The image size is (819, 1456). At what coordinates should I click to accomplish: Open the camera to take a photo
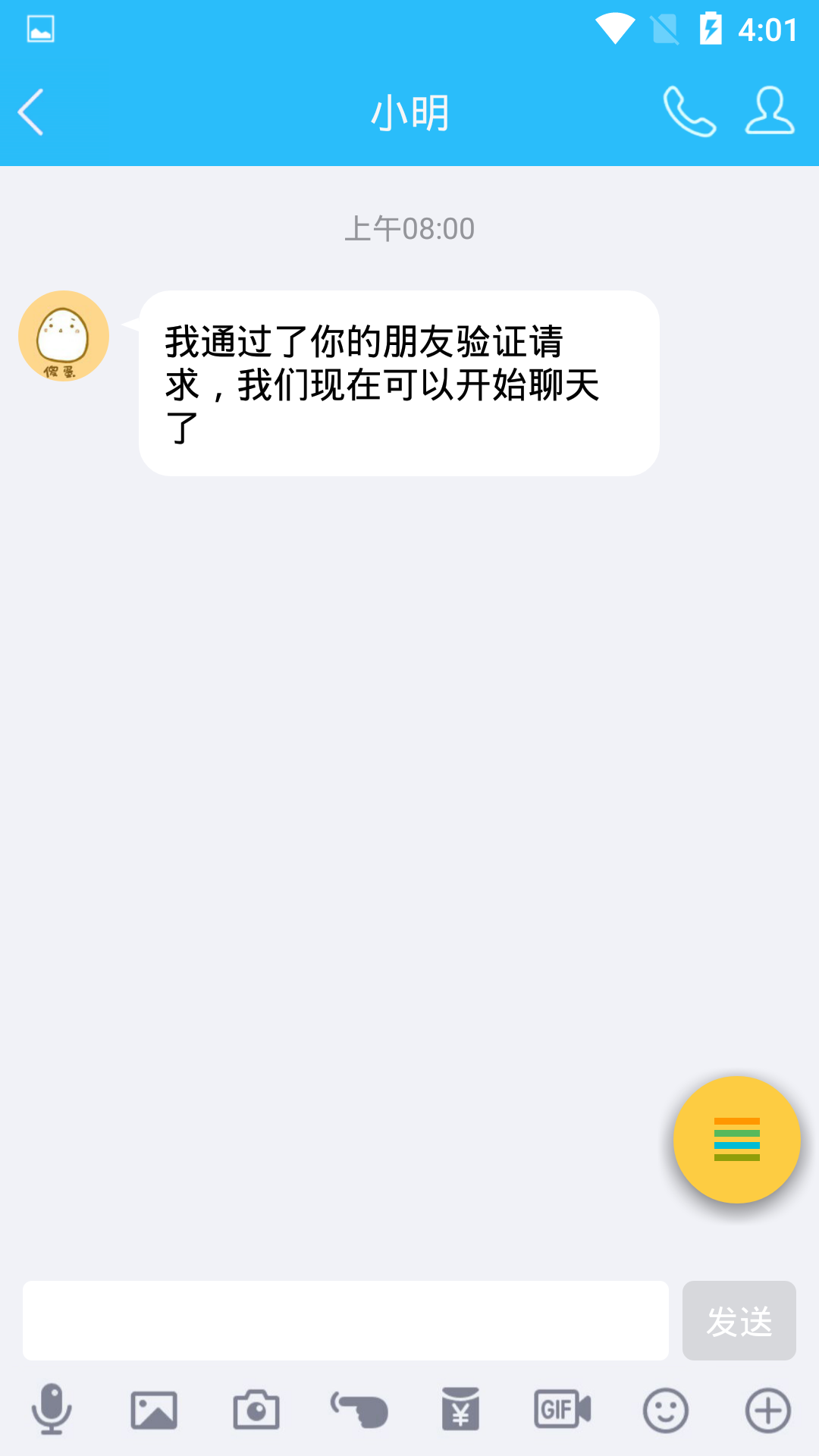(x=256, y=1410)
